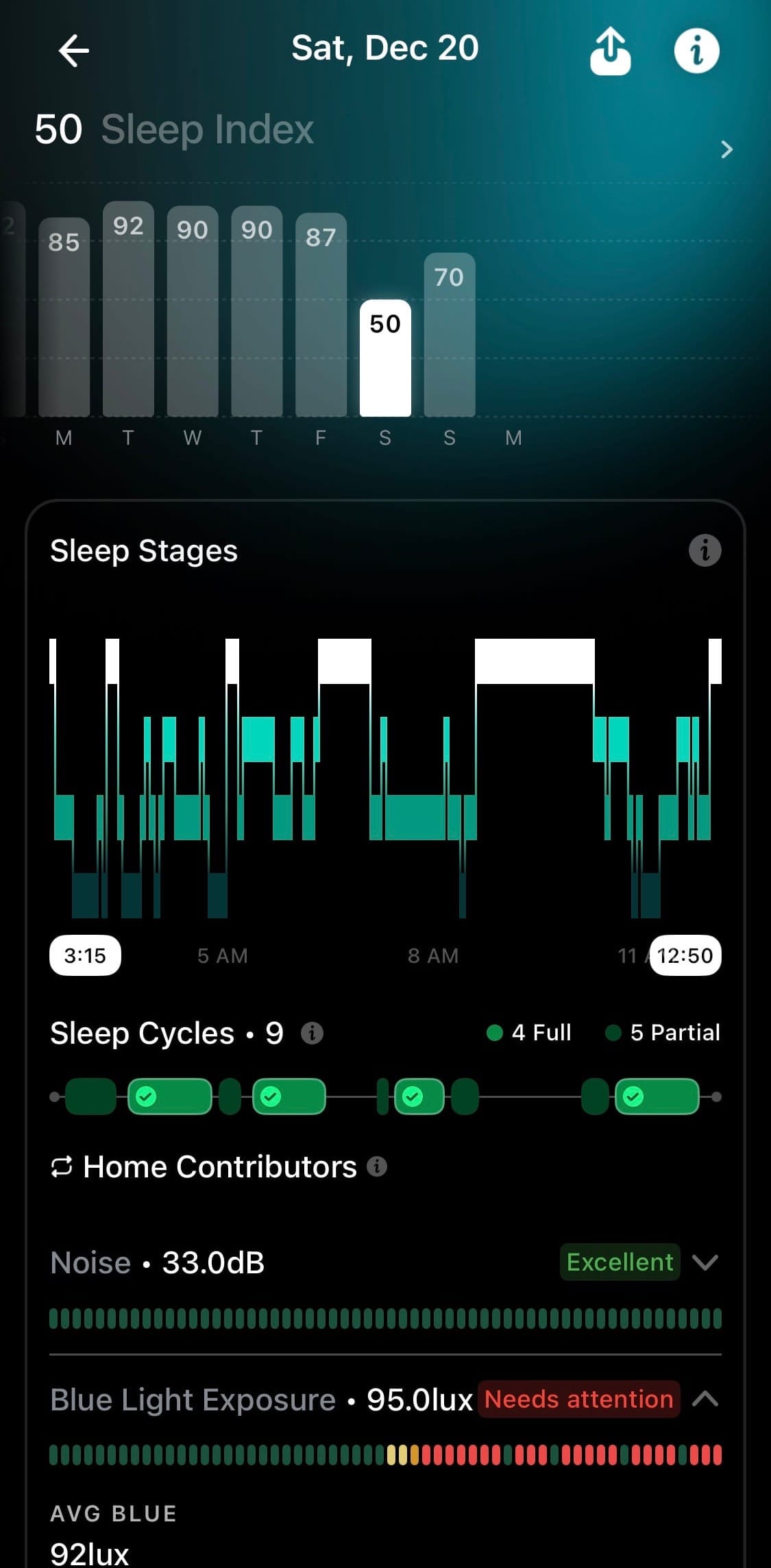
Task: View info about Sleep Cycles
Action: [313, 1033]
